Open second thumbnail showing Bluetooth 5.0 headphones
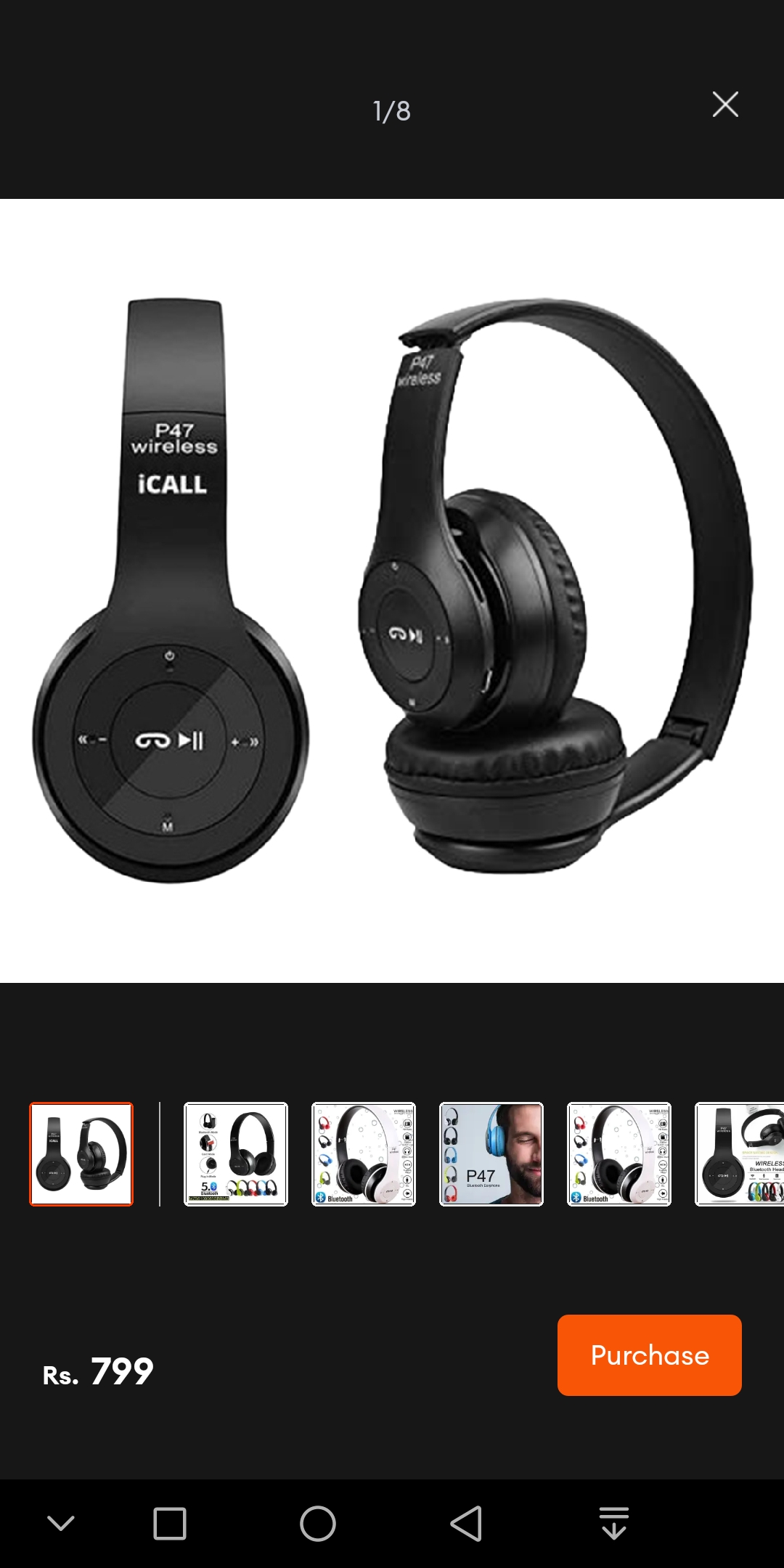784x1568 pixels. click(236, 1153)
